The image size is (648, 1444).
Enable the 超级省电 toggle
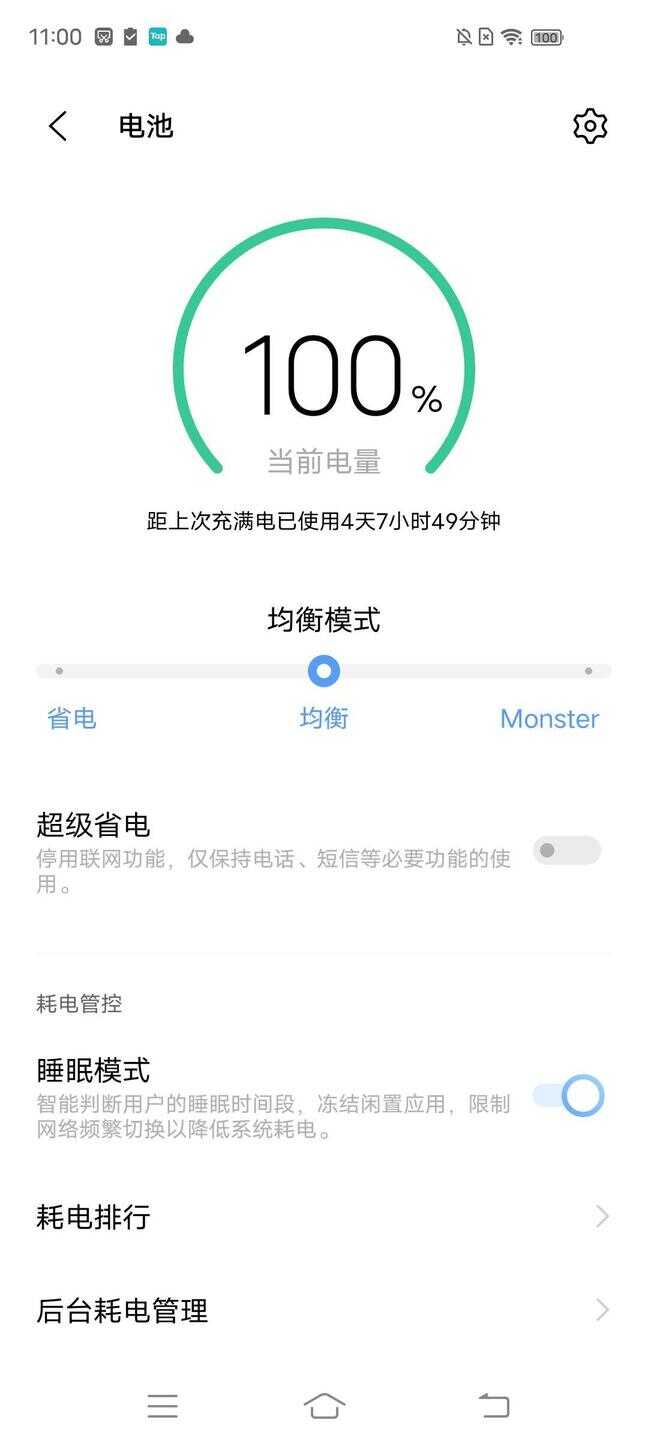(566, 851)
